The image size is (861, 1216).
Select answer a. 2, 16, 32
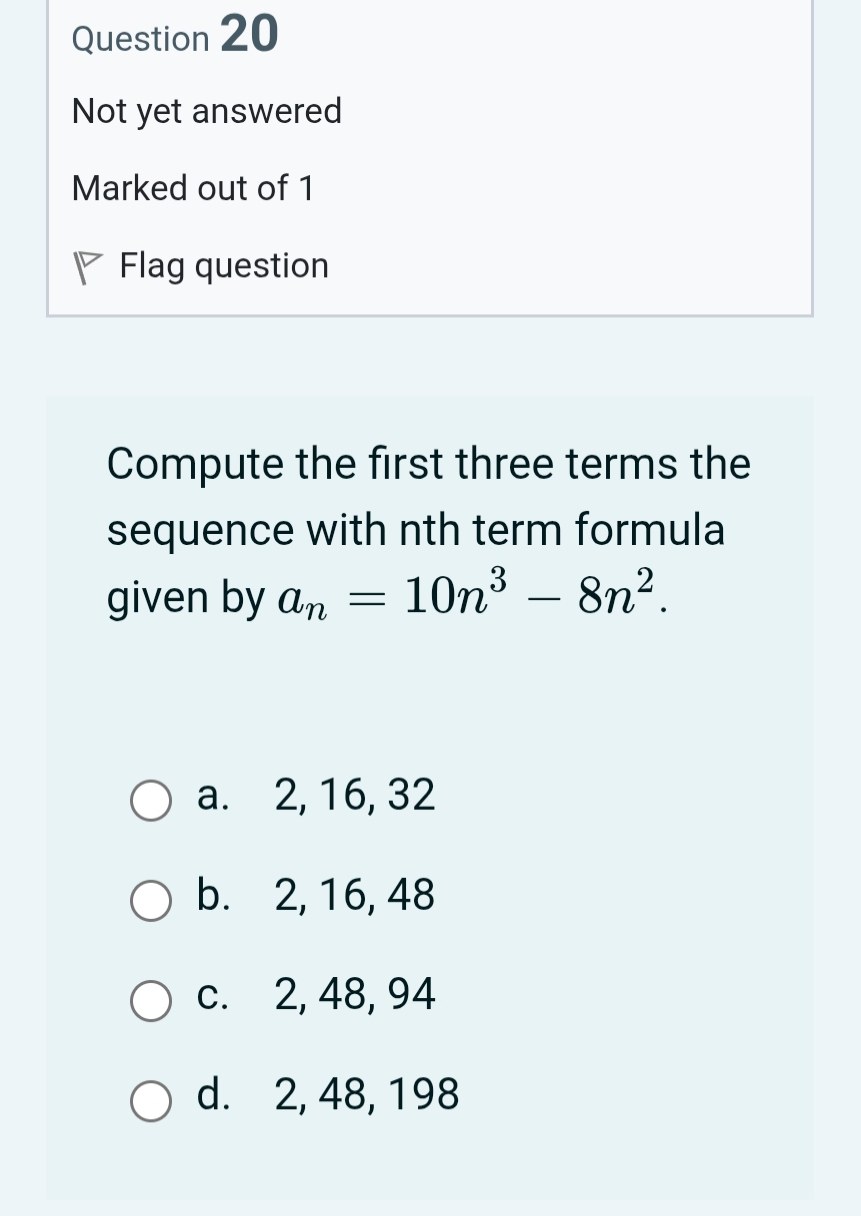pyautogui.click(x=151, y=801)
